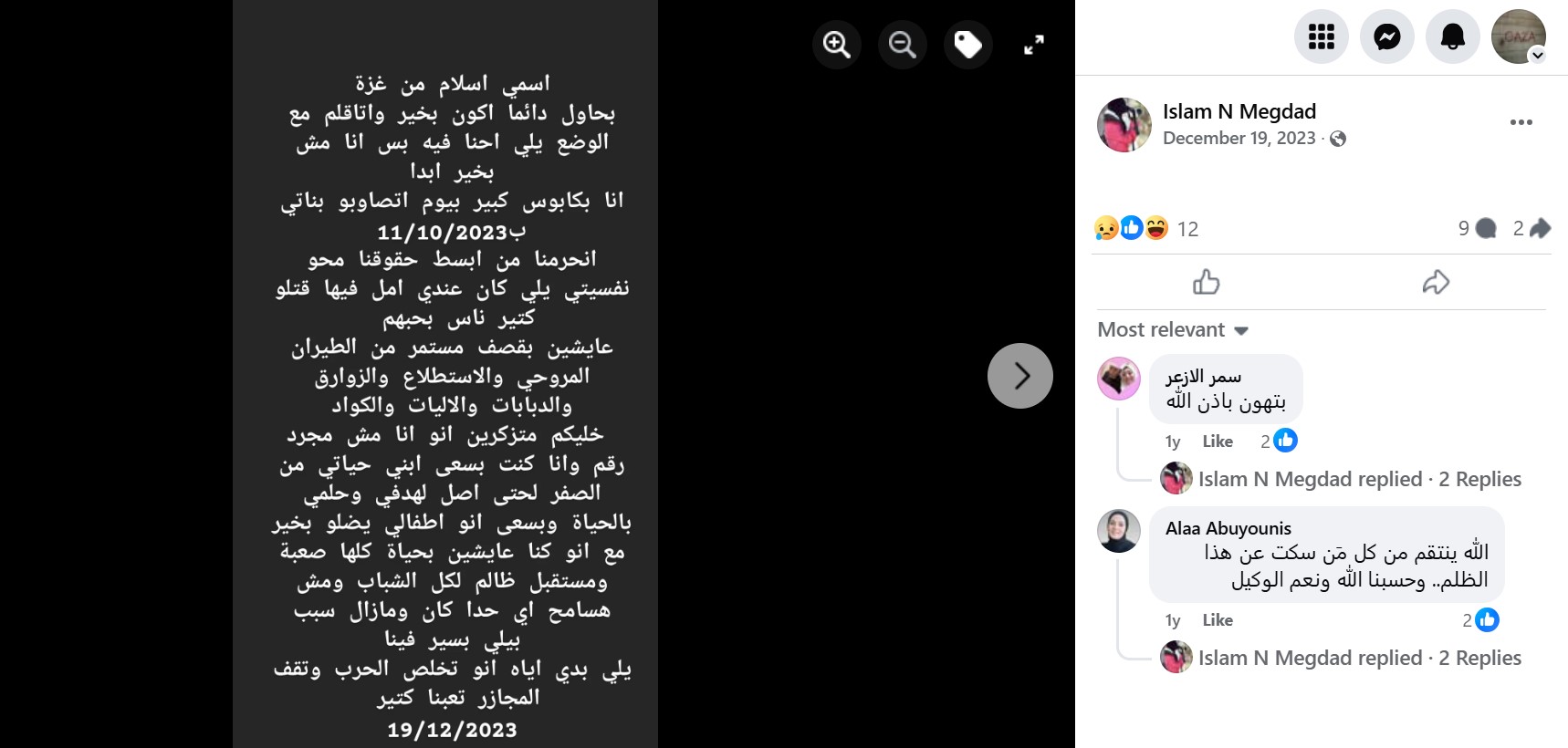The image size is (1568, 748).
Task: Change the Most relevant comment sorting
Action: point(1172,330)
